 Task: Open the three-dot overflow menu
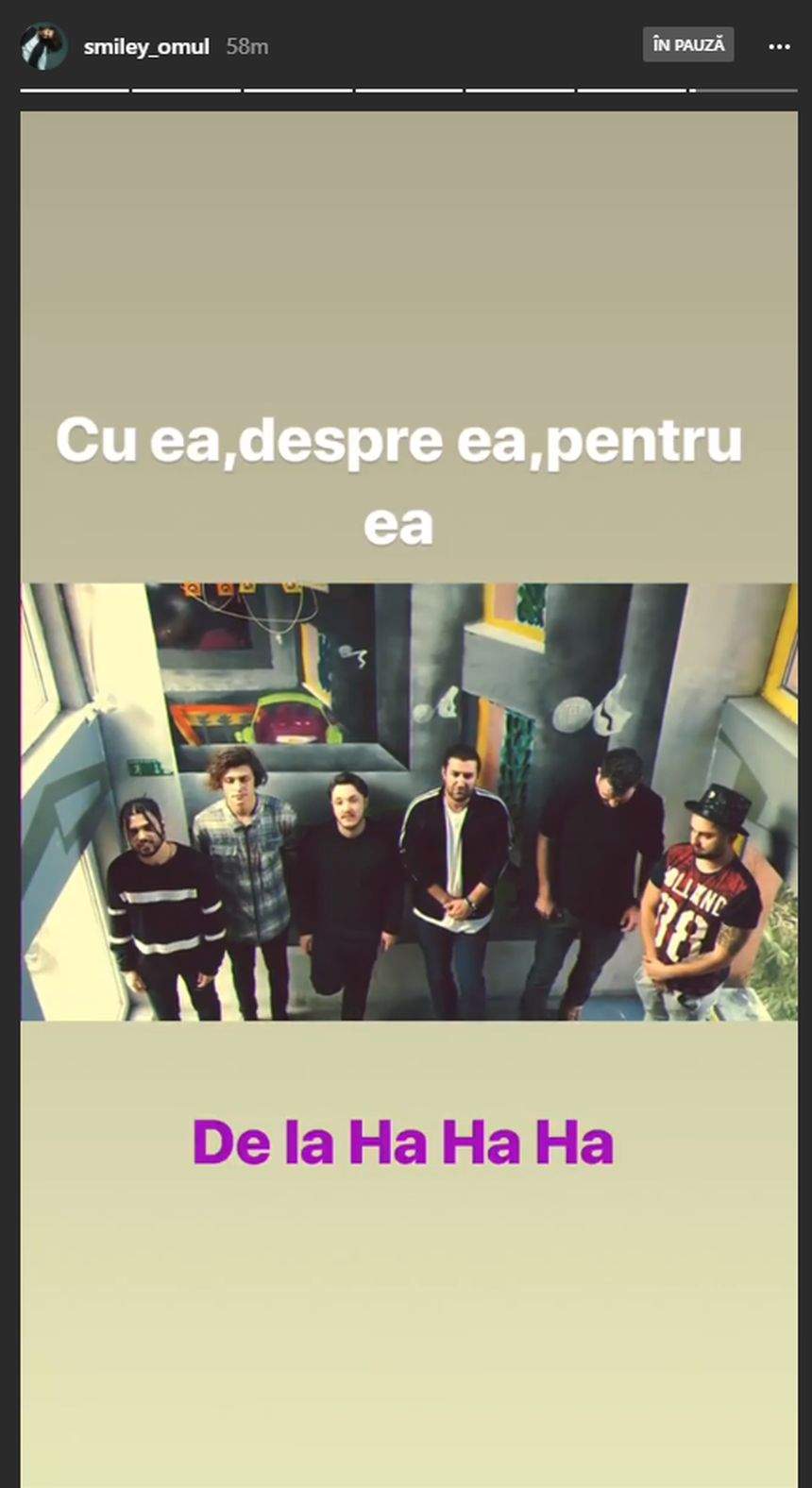(x=779, y=46)
